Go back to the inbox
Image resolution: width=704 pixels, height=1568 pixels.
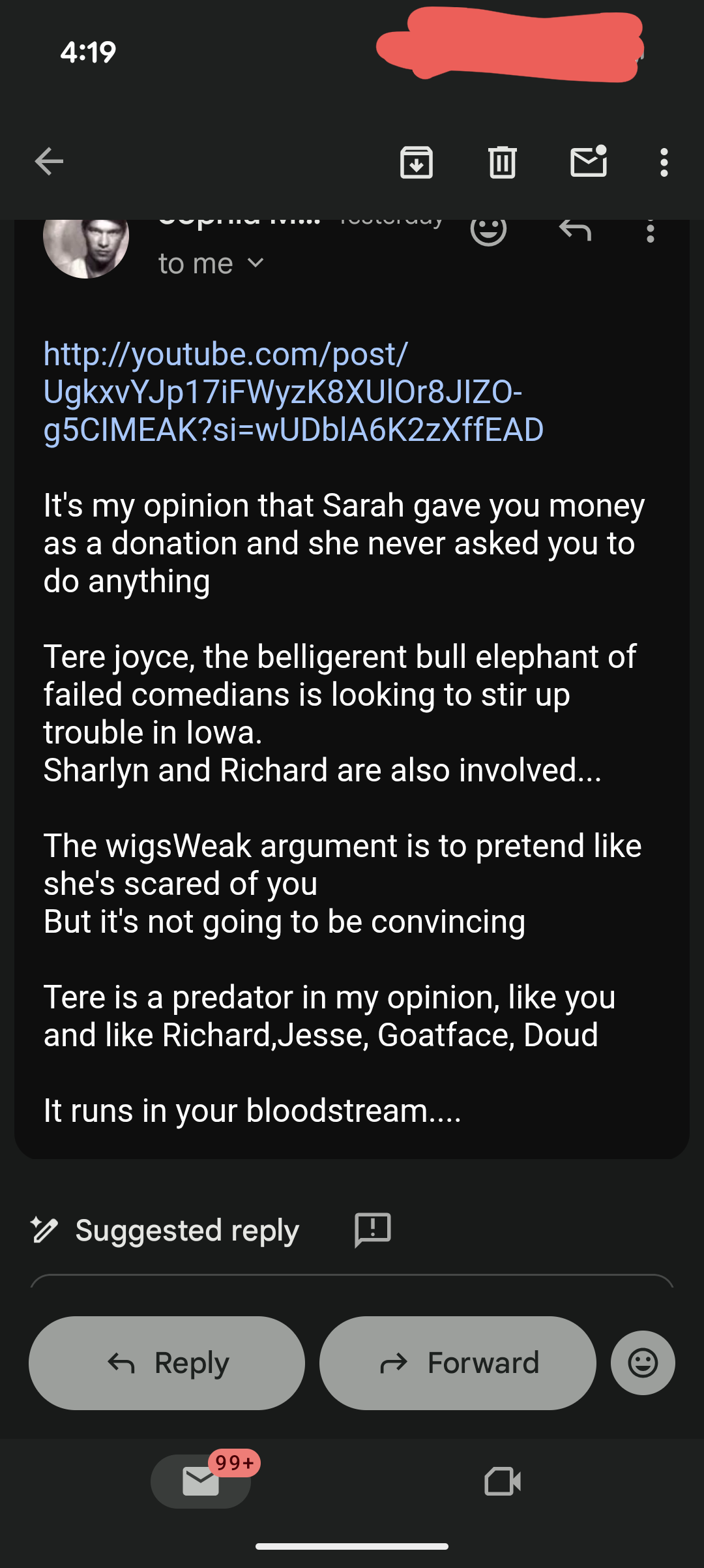pyautogui.click(x=49, y=162)
